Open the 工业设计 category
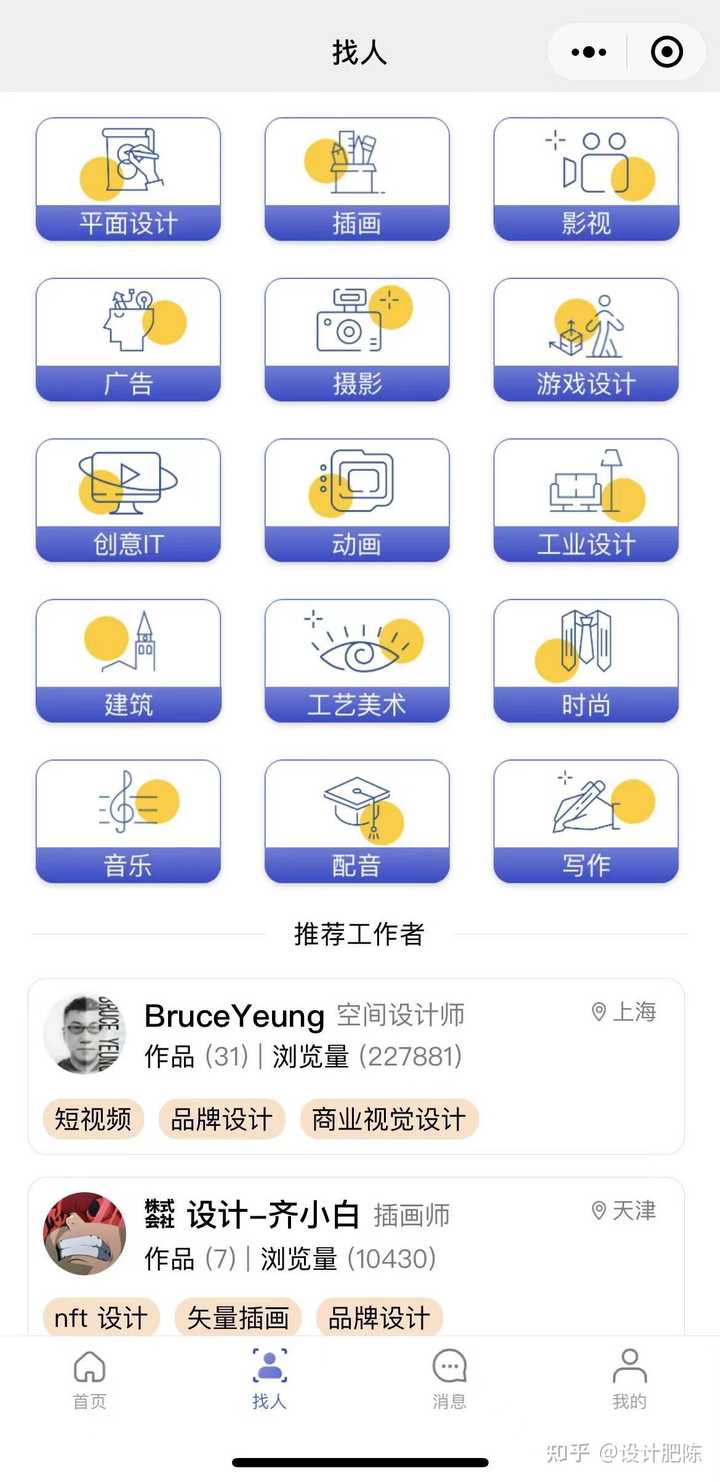Viewport: 720px width, 1482px height. [586, 500]
